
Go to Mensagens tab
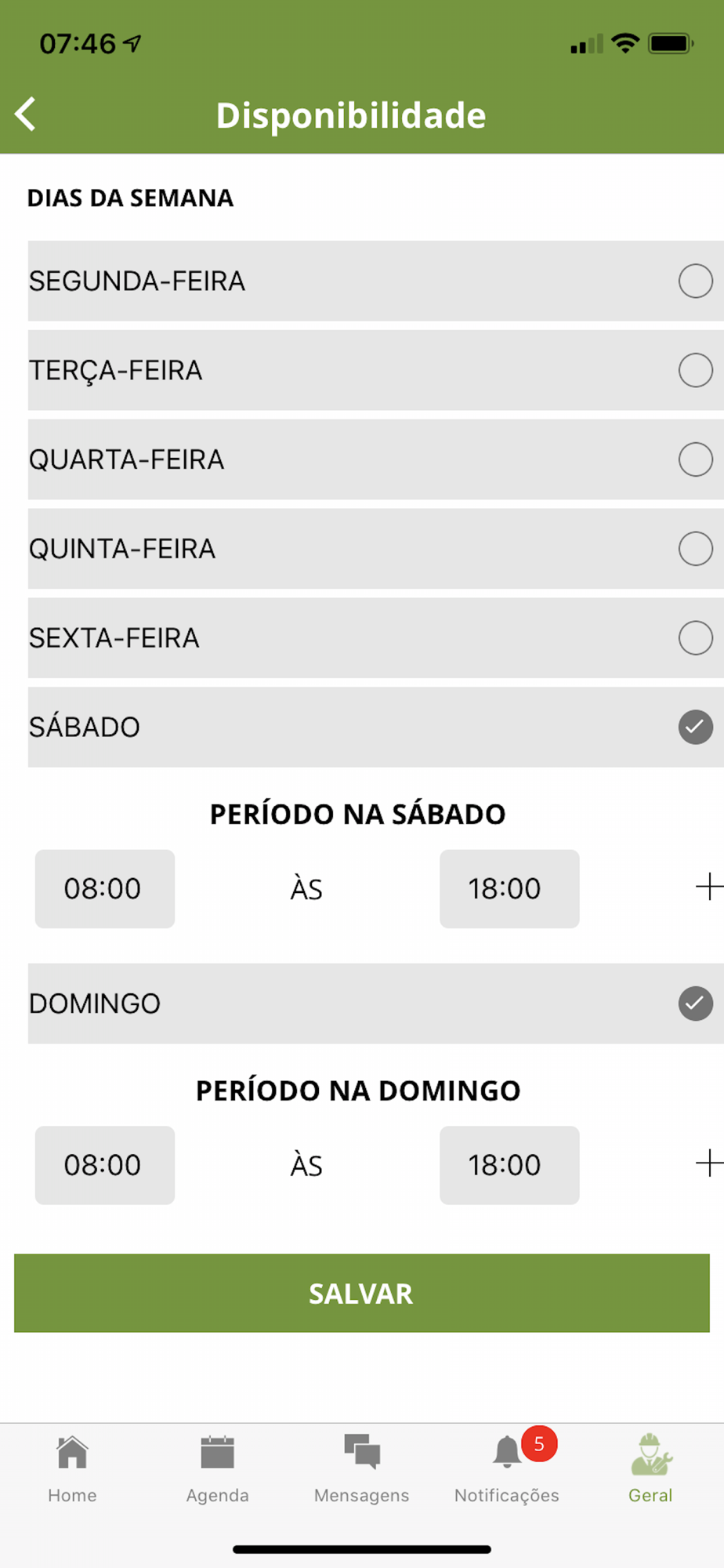(361, 1469)
